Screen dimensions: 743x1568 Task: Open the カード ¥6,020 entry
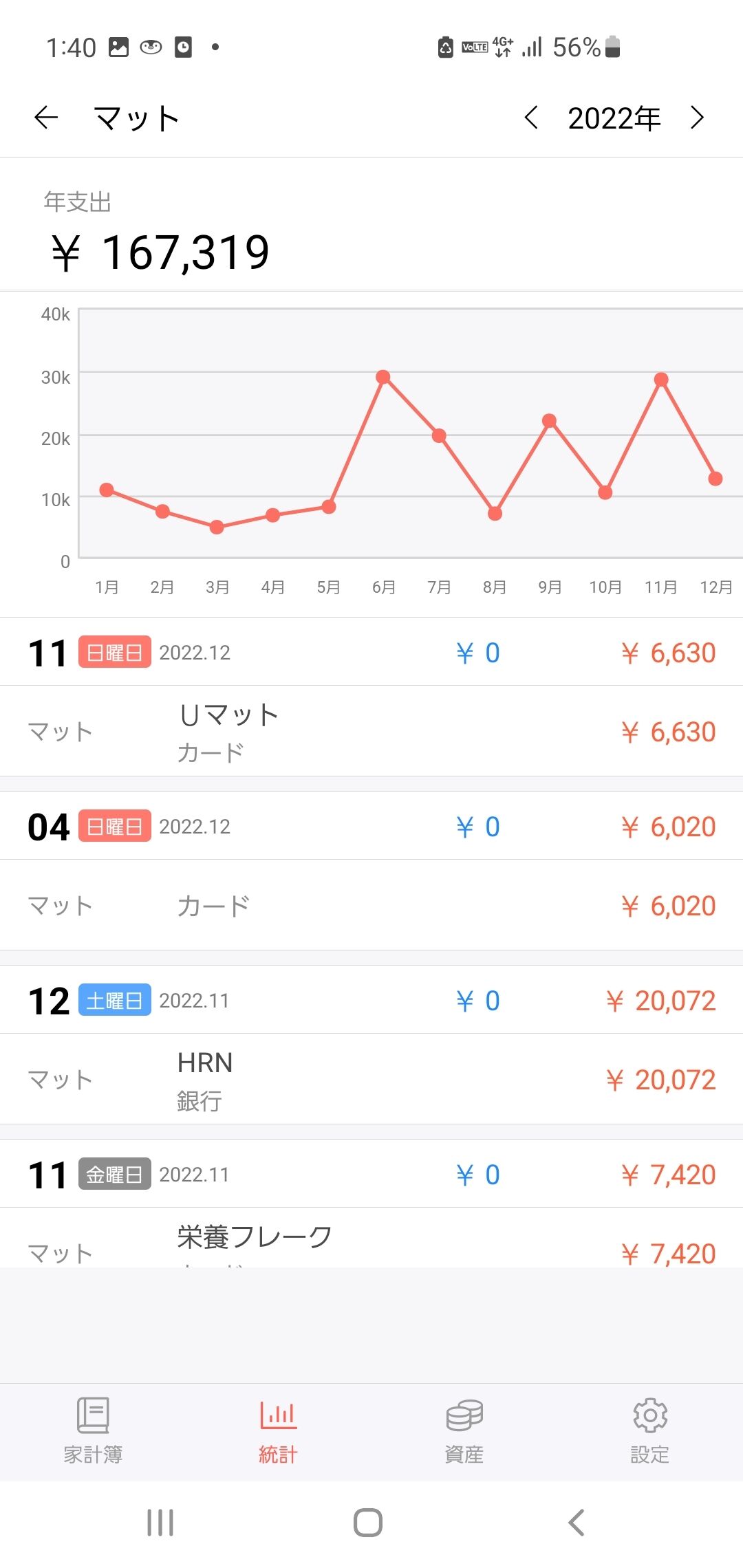click(x=371, y=906)
